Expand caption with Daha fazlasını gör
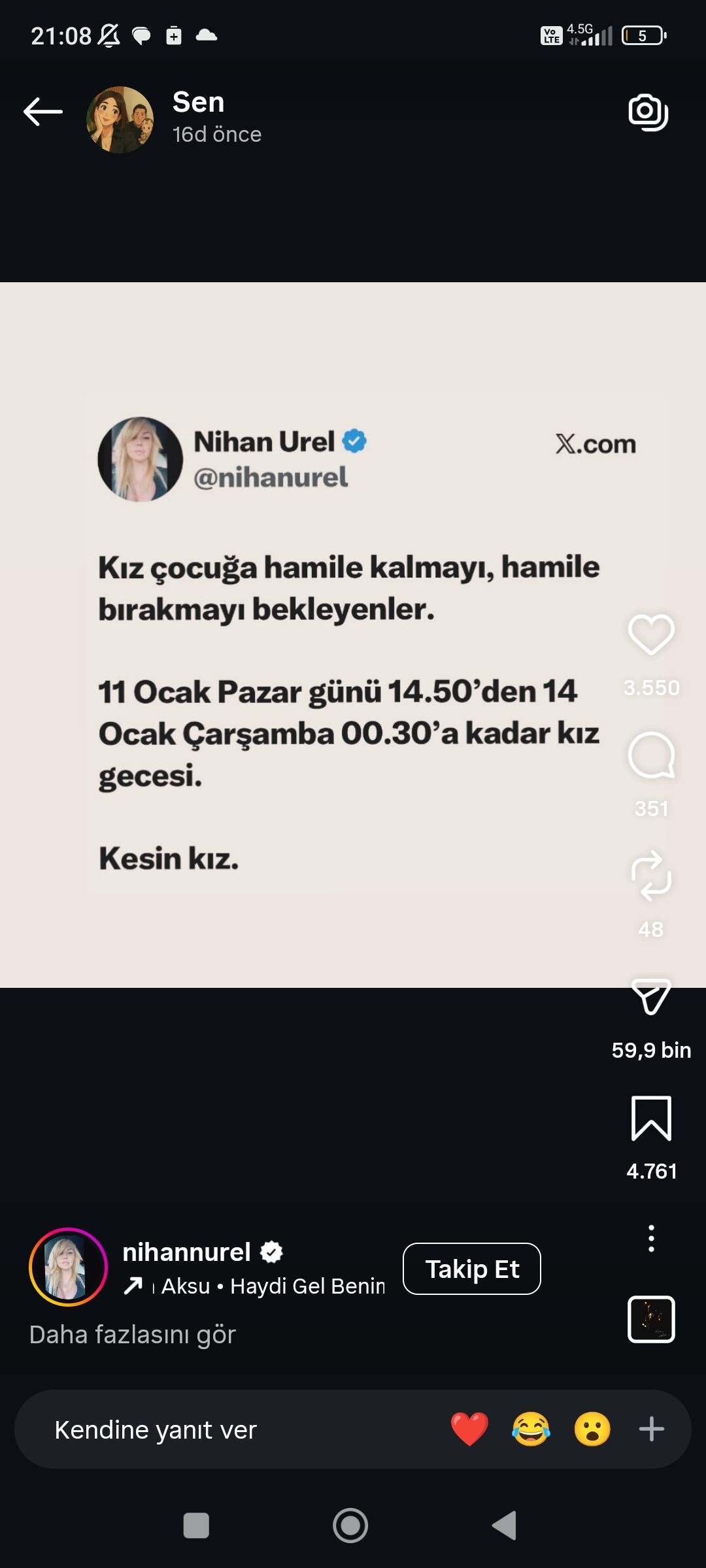The image size is (706, 1568). (x=133, y=1334)
